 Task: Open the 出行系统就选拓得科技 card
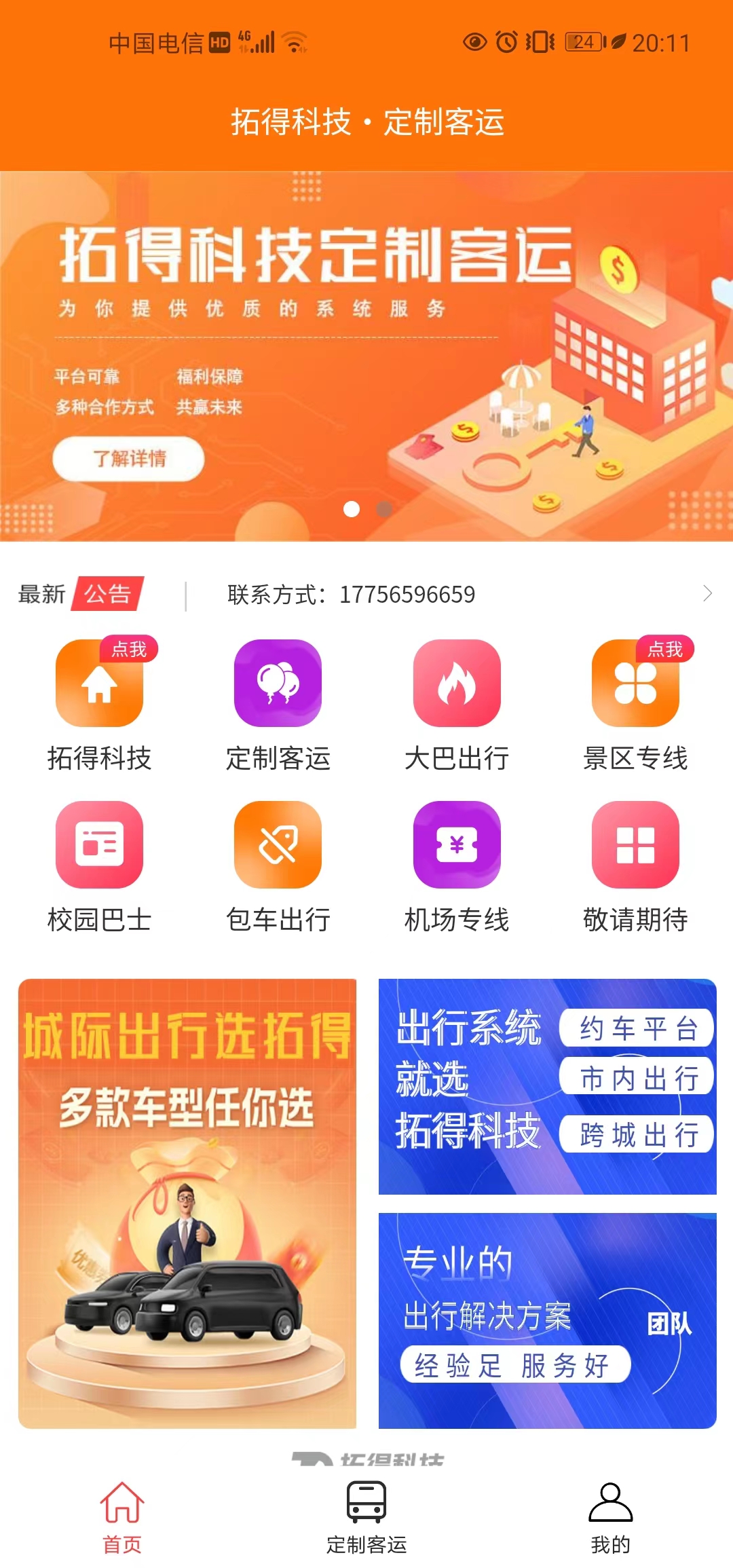click(547, 1086)
